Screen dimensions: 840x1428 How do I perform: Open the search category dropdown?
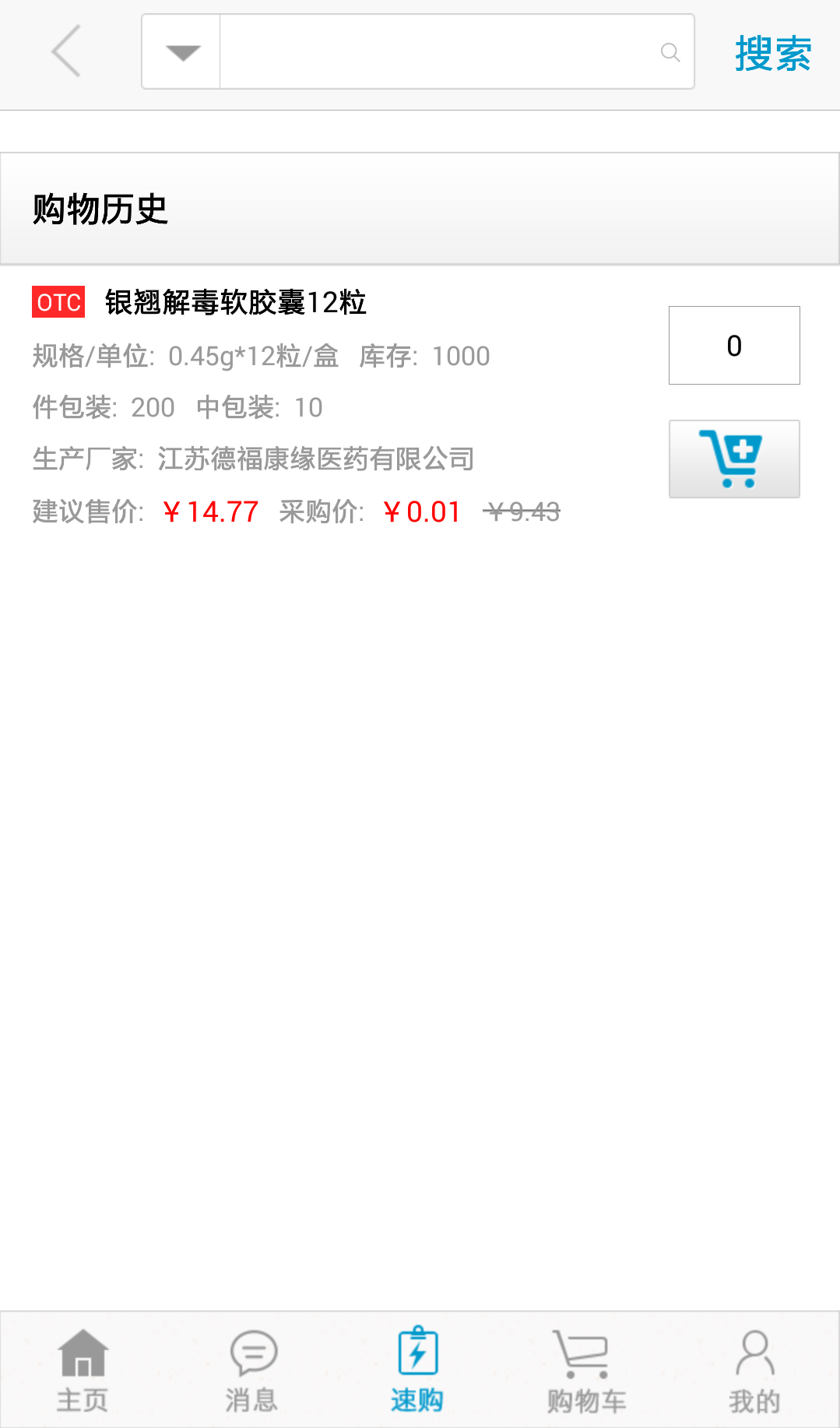point(181,52)
